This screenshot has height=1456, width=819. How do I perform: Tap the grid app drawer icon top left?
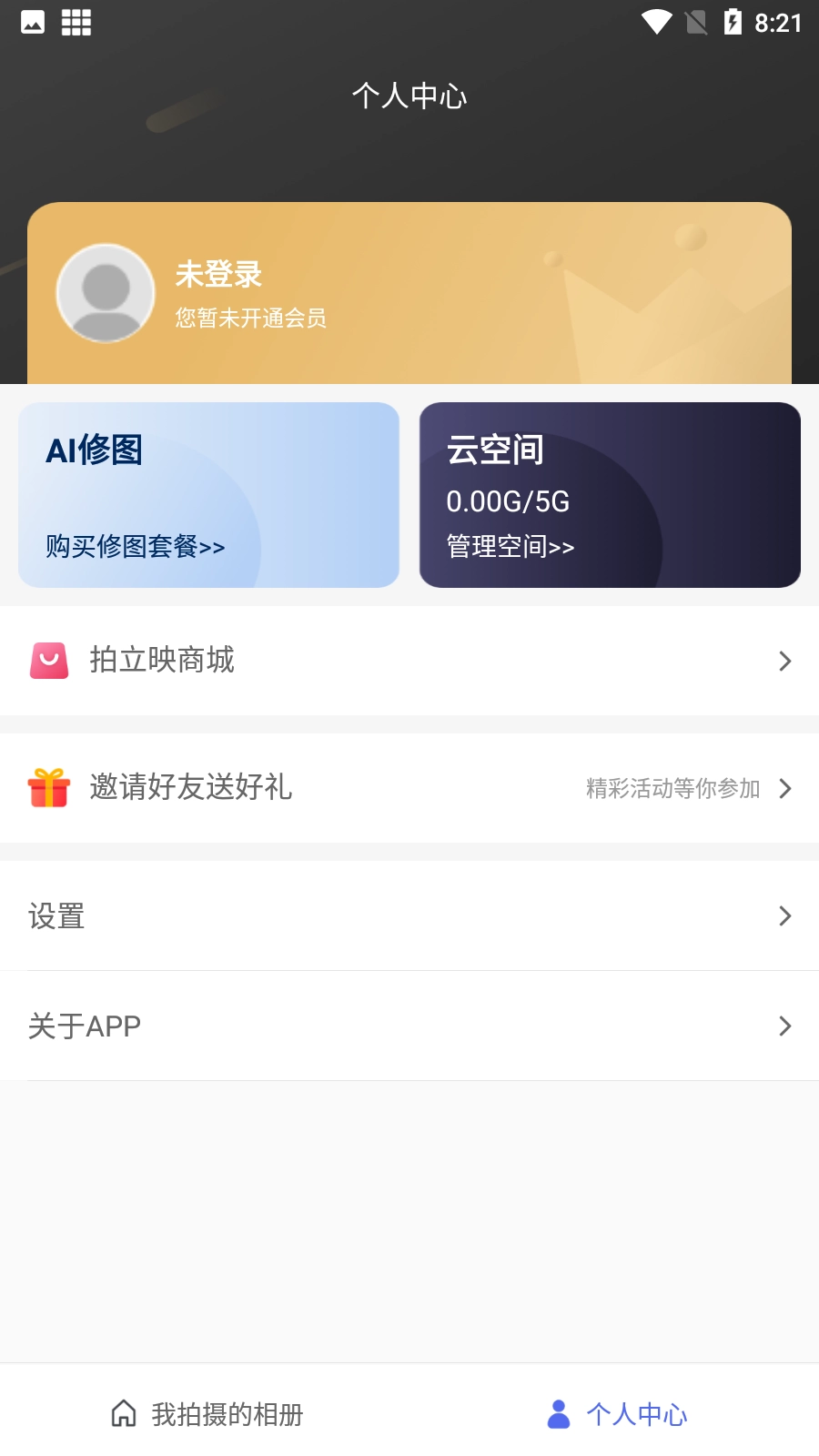tap(76, 22)
